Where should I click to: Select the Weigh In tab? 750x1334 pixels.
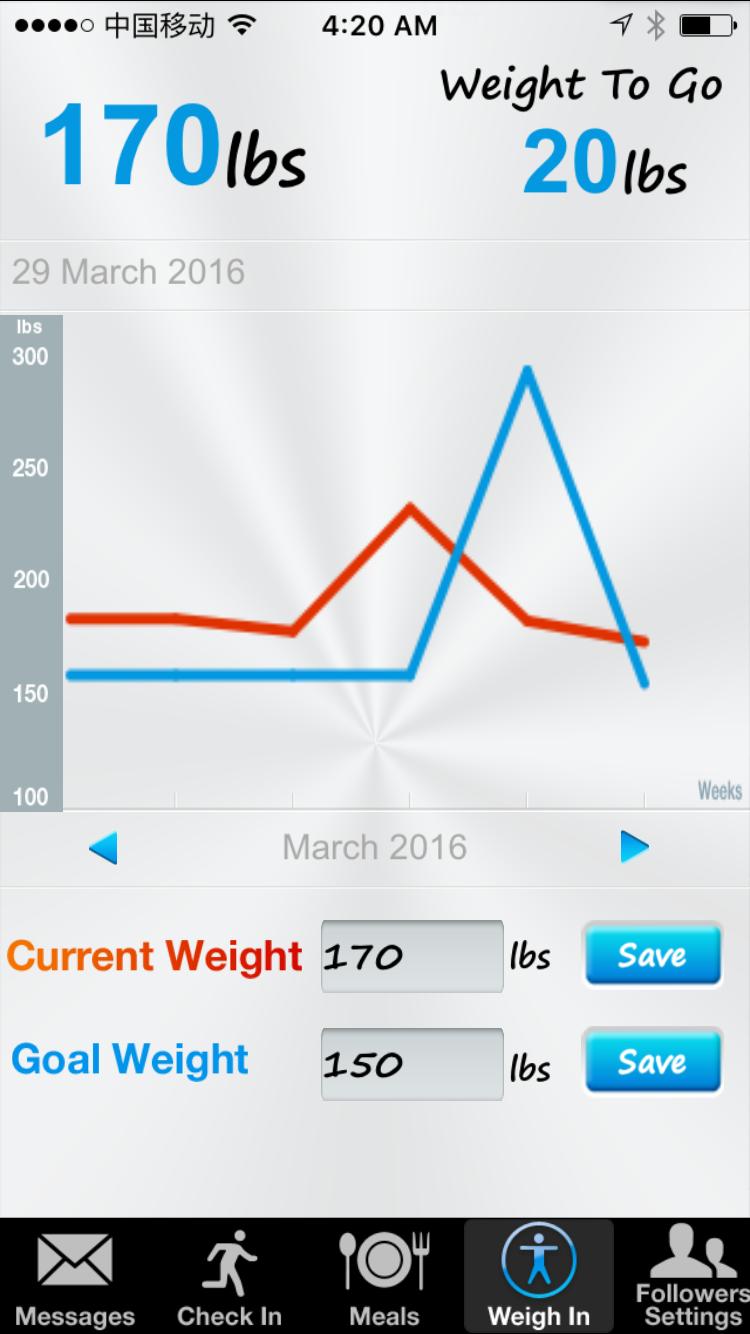538,1277
